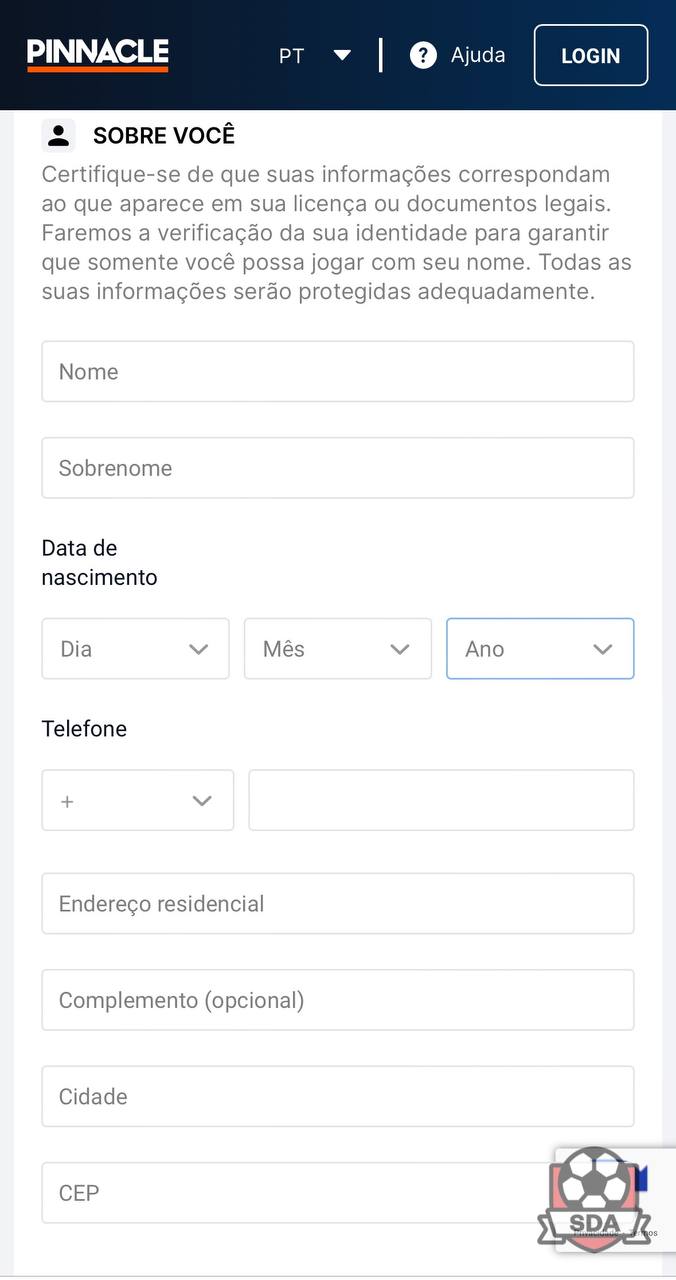Select the Complemento (opcional) field
Image resolution: width=676 pixels, height=1280 pixels.
tap(338, 1000)
